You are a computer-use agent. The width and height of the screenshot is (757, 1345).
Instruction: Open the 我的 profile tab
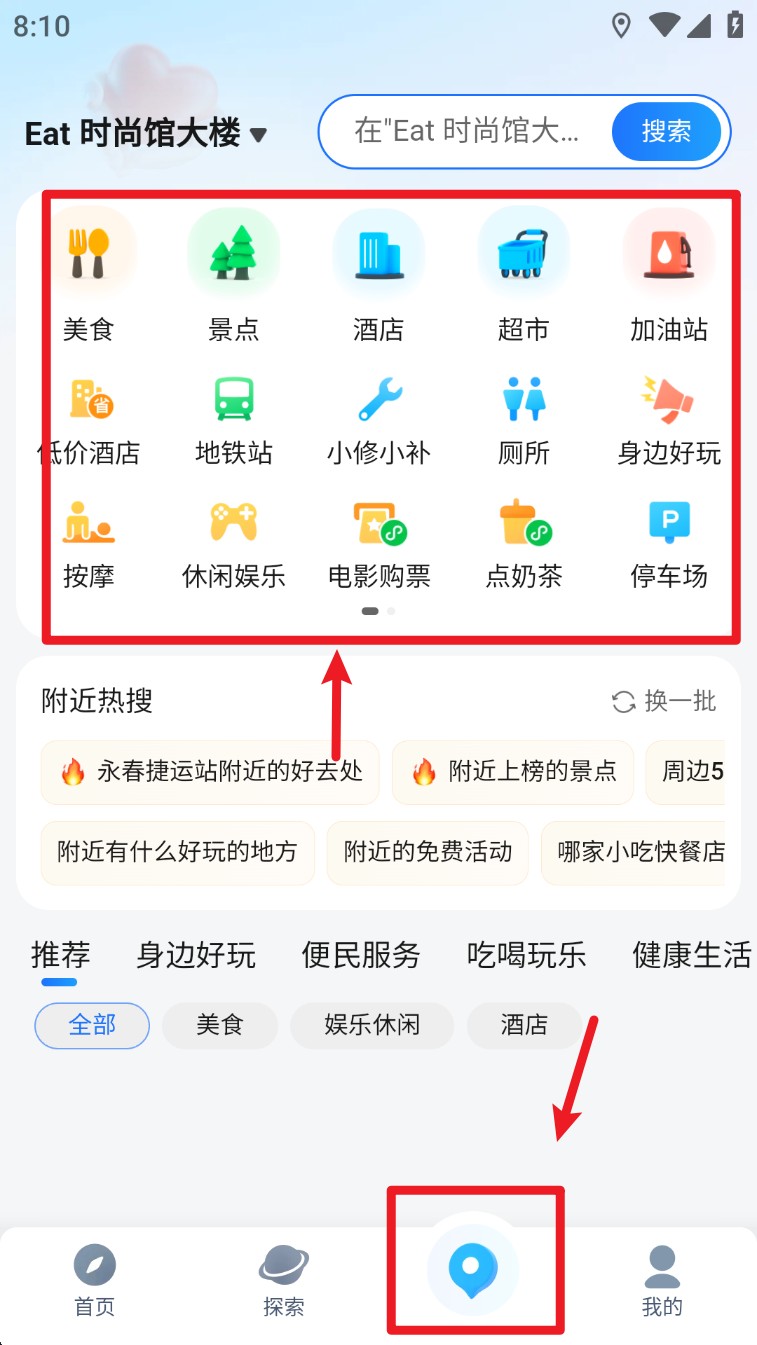point(662,1281)
